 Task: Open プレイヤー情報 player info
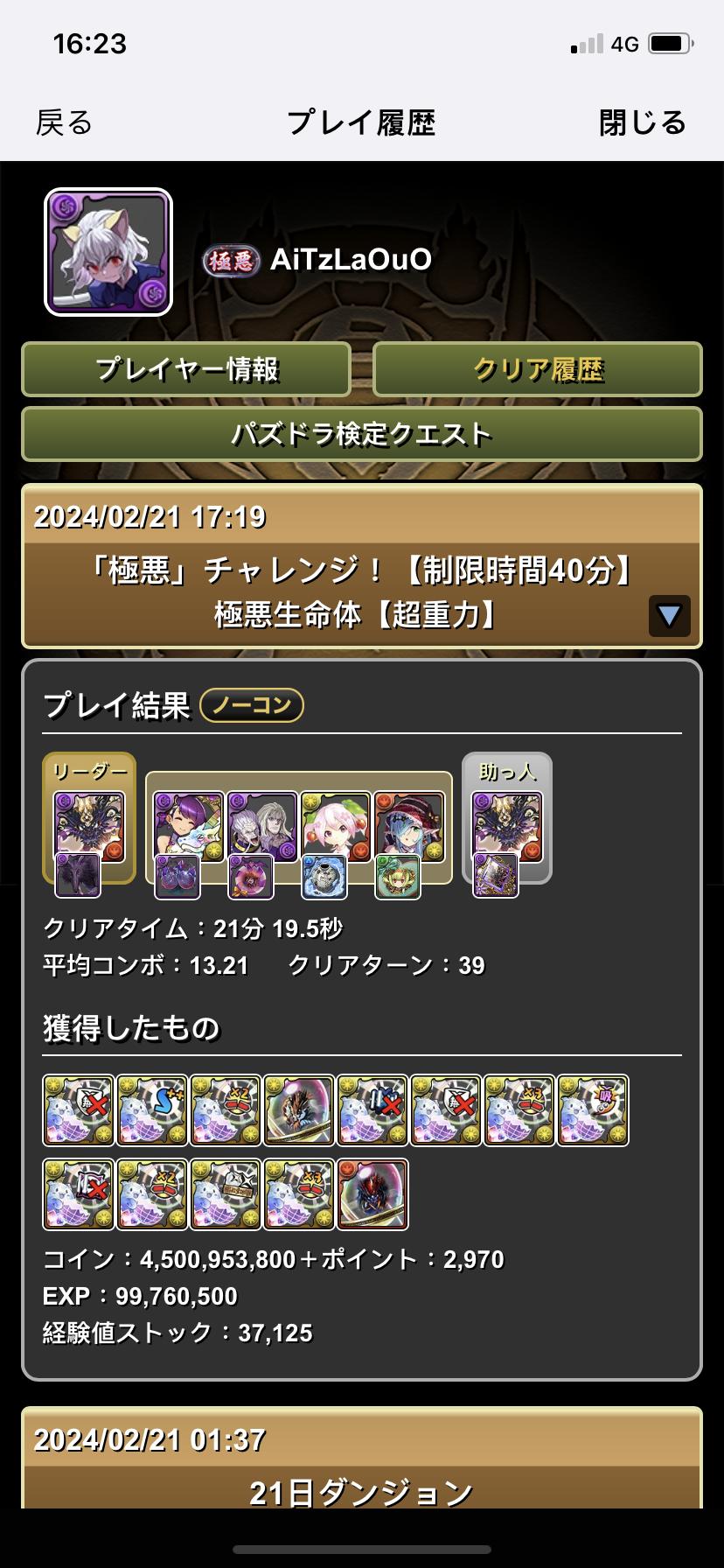(186, 369)
